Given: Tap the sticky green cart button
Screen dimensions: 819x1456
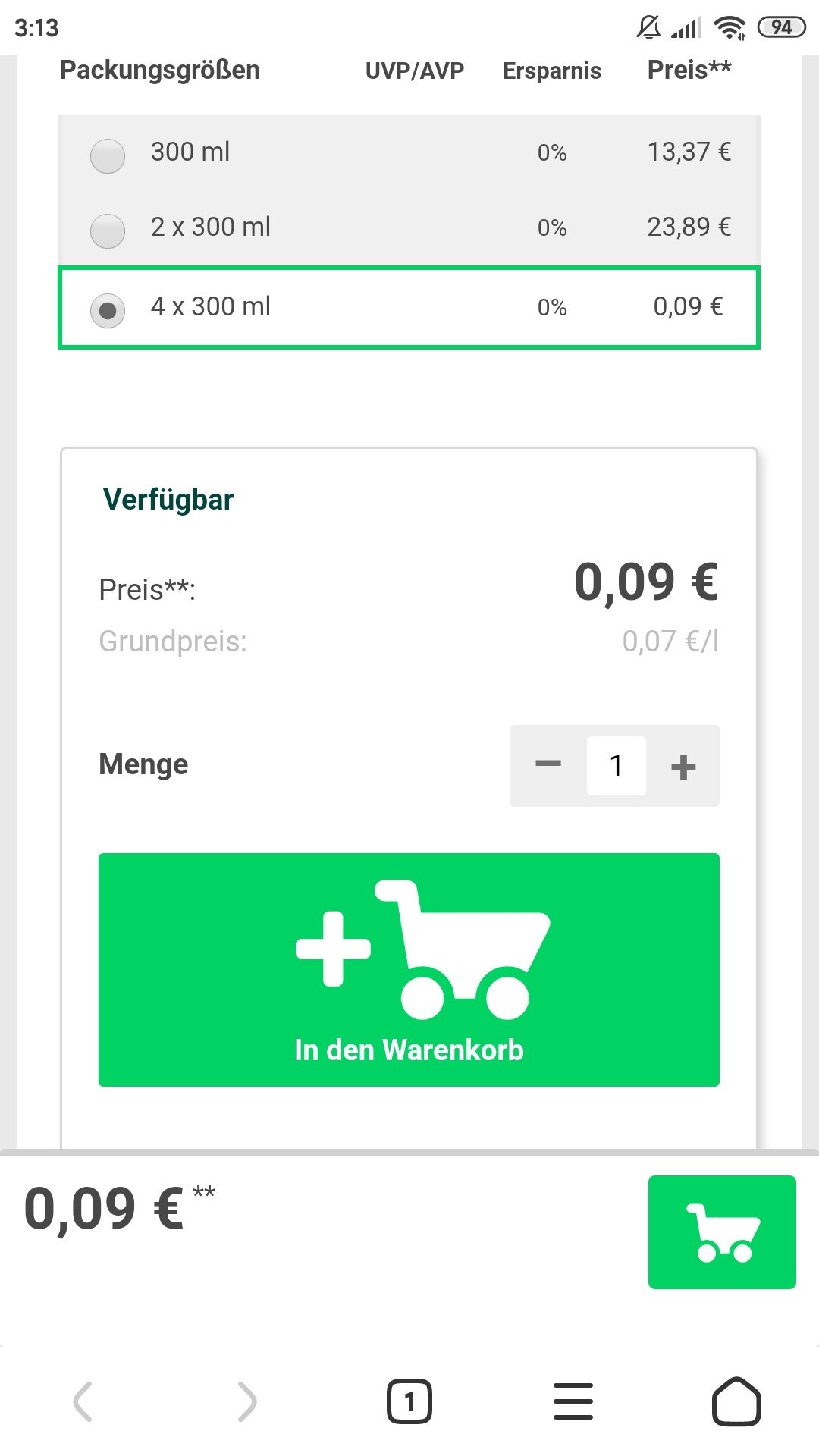Looking at the screenshot, I should pyautogui.click(x=722, y=1232).
